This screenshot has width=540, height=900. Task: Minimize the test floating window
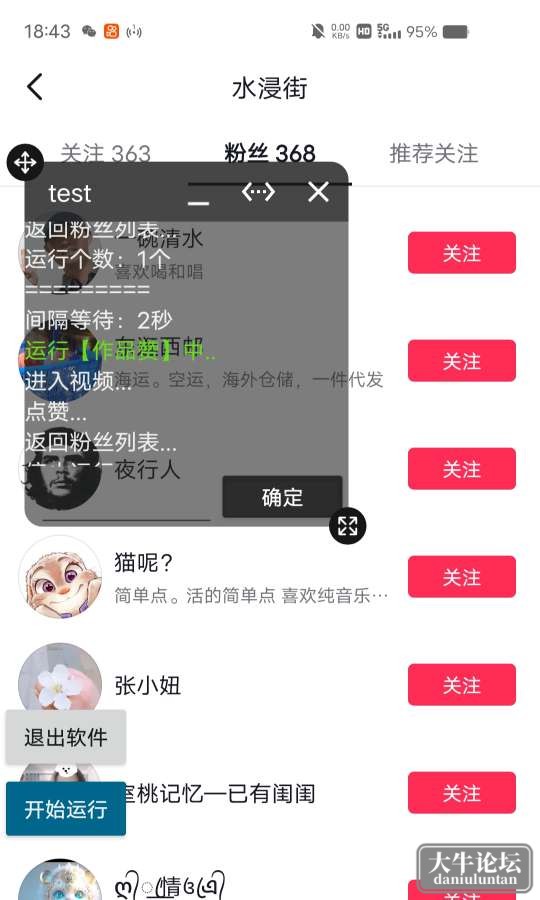(x=198, y=196)
